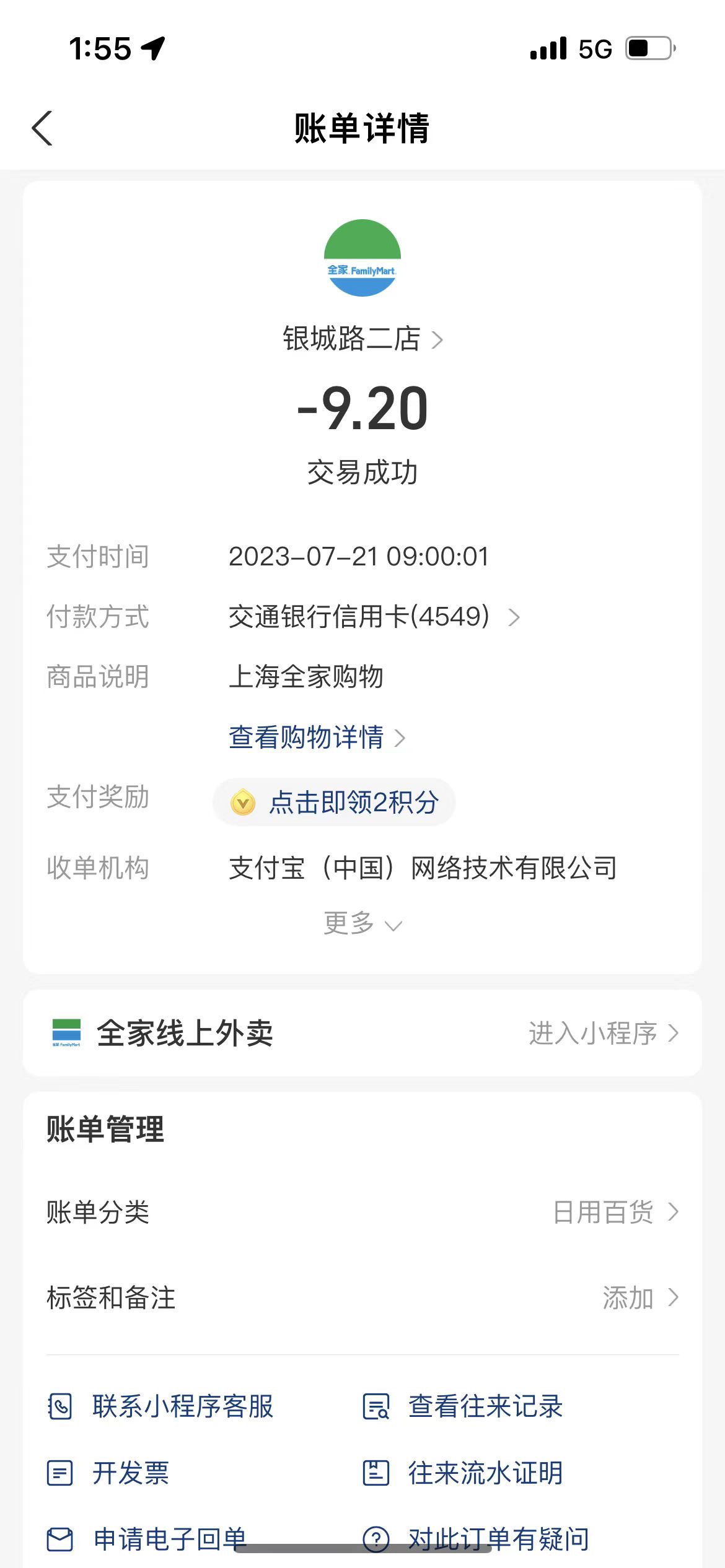Viewport: 725px width, 1568px height.
Task: Open payment method 交通银行信用卡(4549)
Action: click(x=374, y=617)
